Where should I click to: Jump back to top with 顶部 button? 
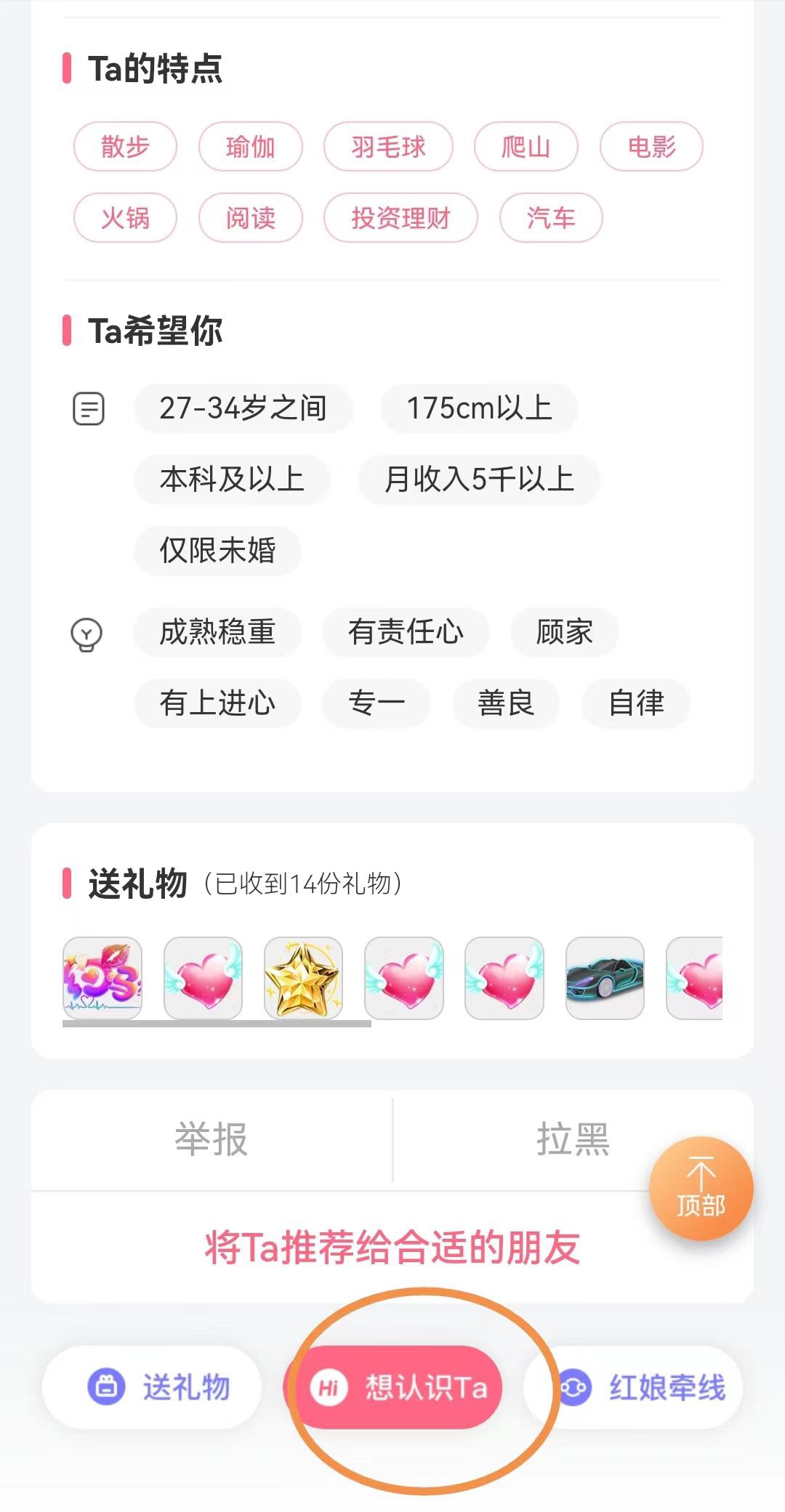click(x=701, y=1189)
